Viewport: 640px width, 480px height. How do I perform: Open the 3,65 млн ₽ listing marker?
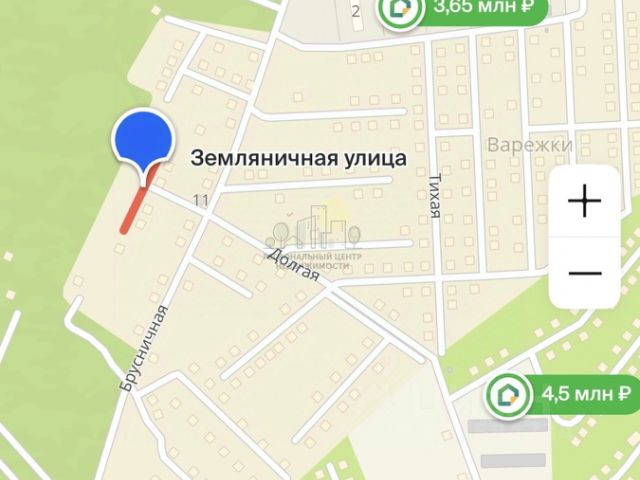click(463, 9)
